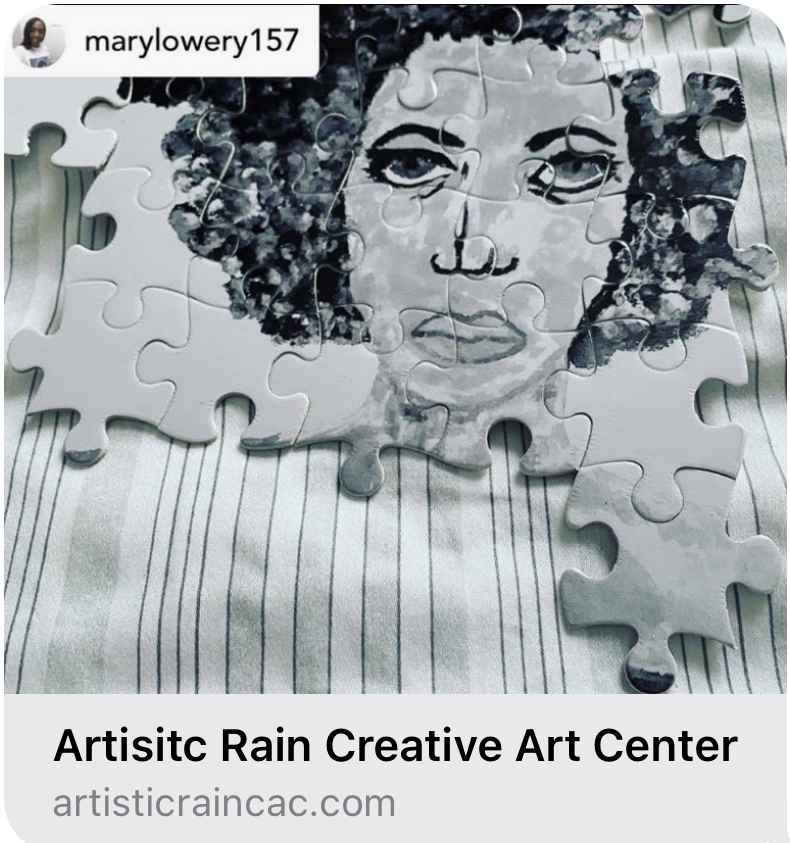Open the Artisitc Rain Creative Art Center link preview
This screenshot has width=790, height=843.
tap(394, 747)
